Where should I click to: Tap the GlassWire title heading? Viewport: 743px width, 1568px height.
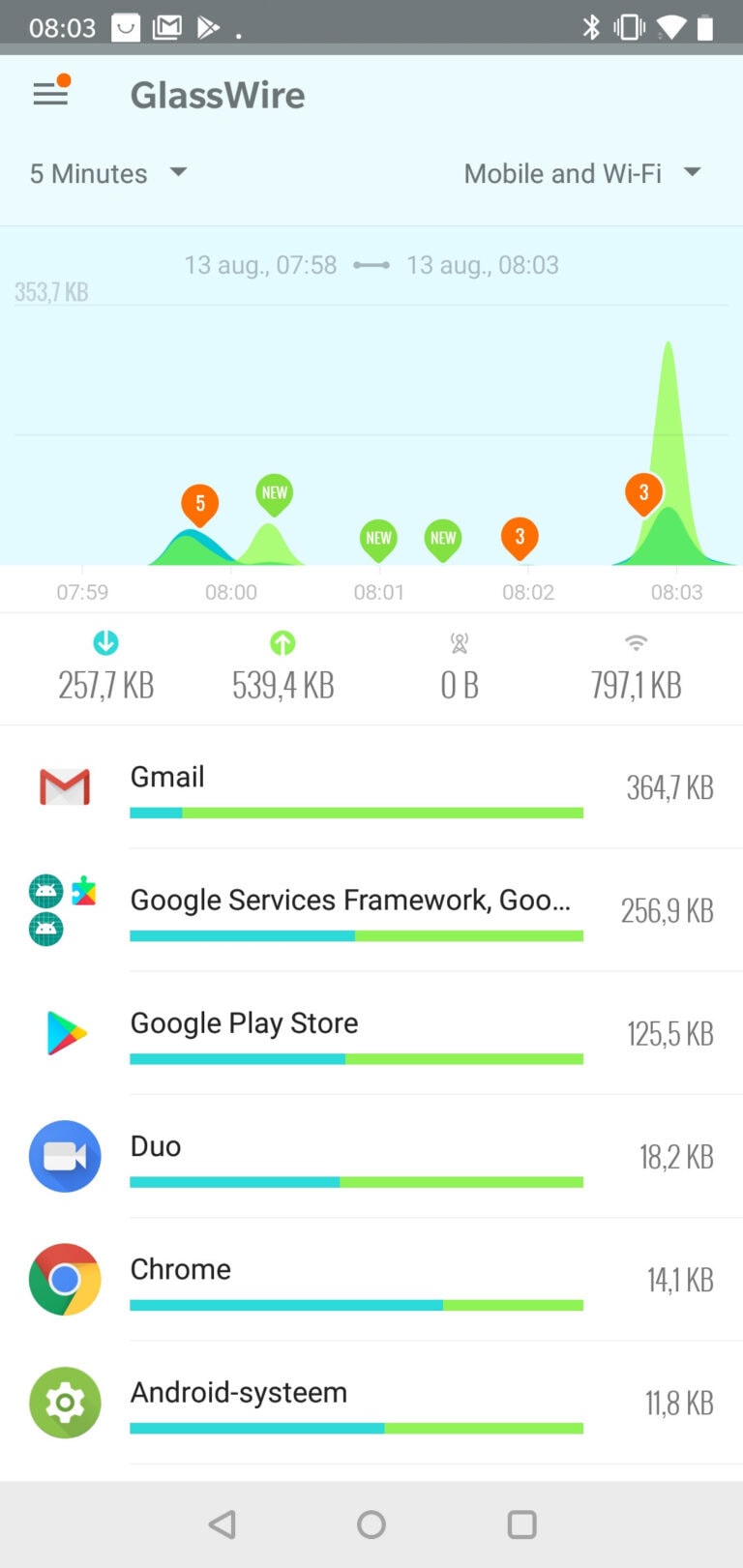point(217,94)
